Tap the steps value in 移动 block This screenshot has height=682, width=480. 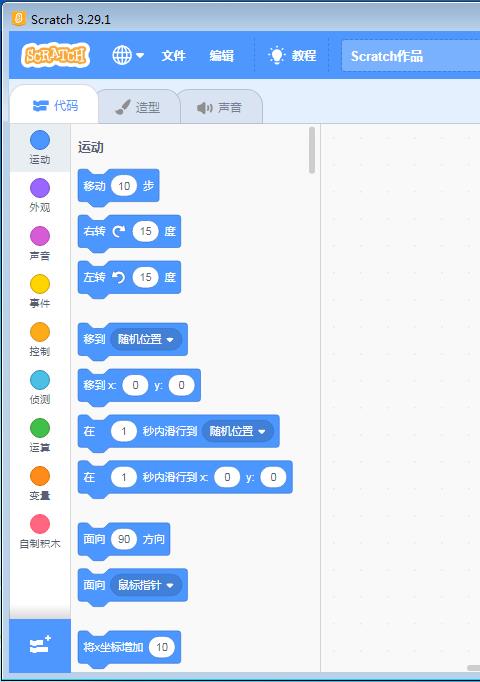(124, 186)
